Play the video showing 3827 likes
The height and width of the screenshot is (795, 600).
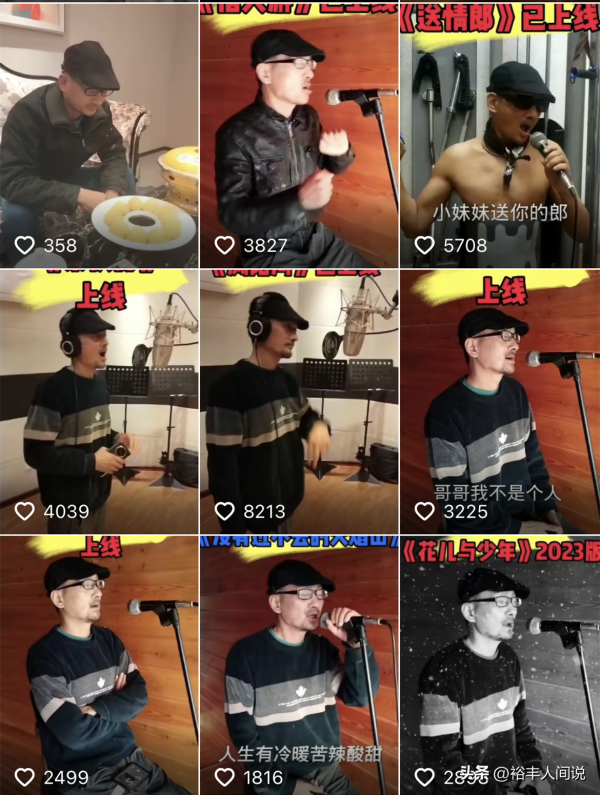[298, 135]
